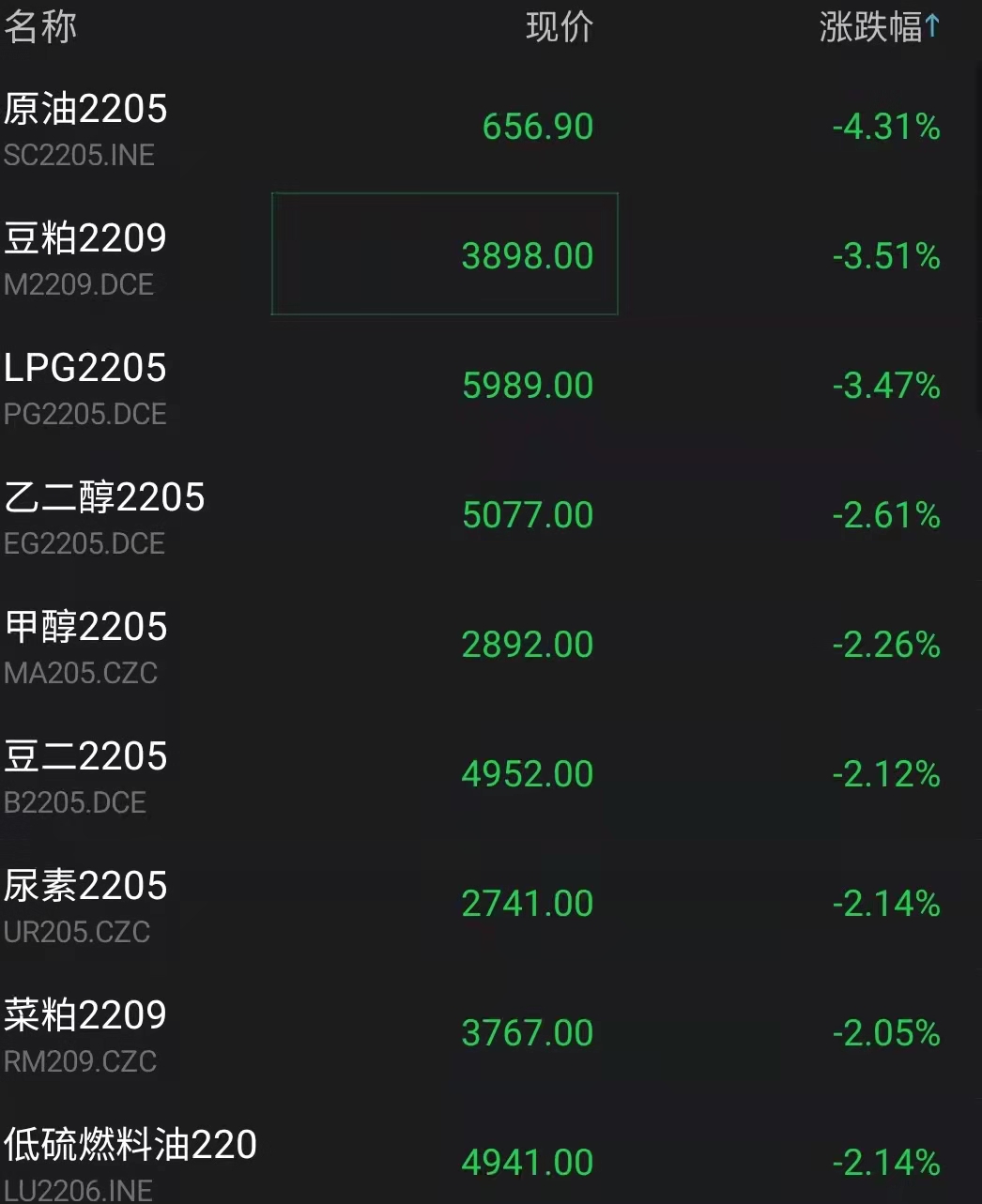Tap the 豆二2205 contract
Screen dimensions: 982x1204
point(85,775)
